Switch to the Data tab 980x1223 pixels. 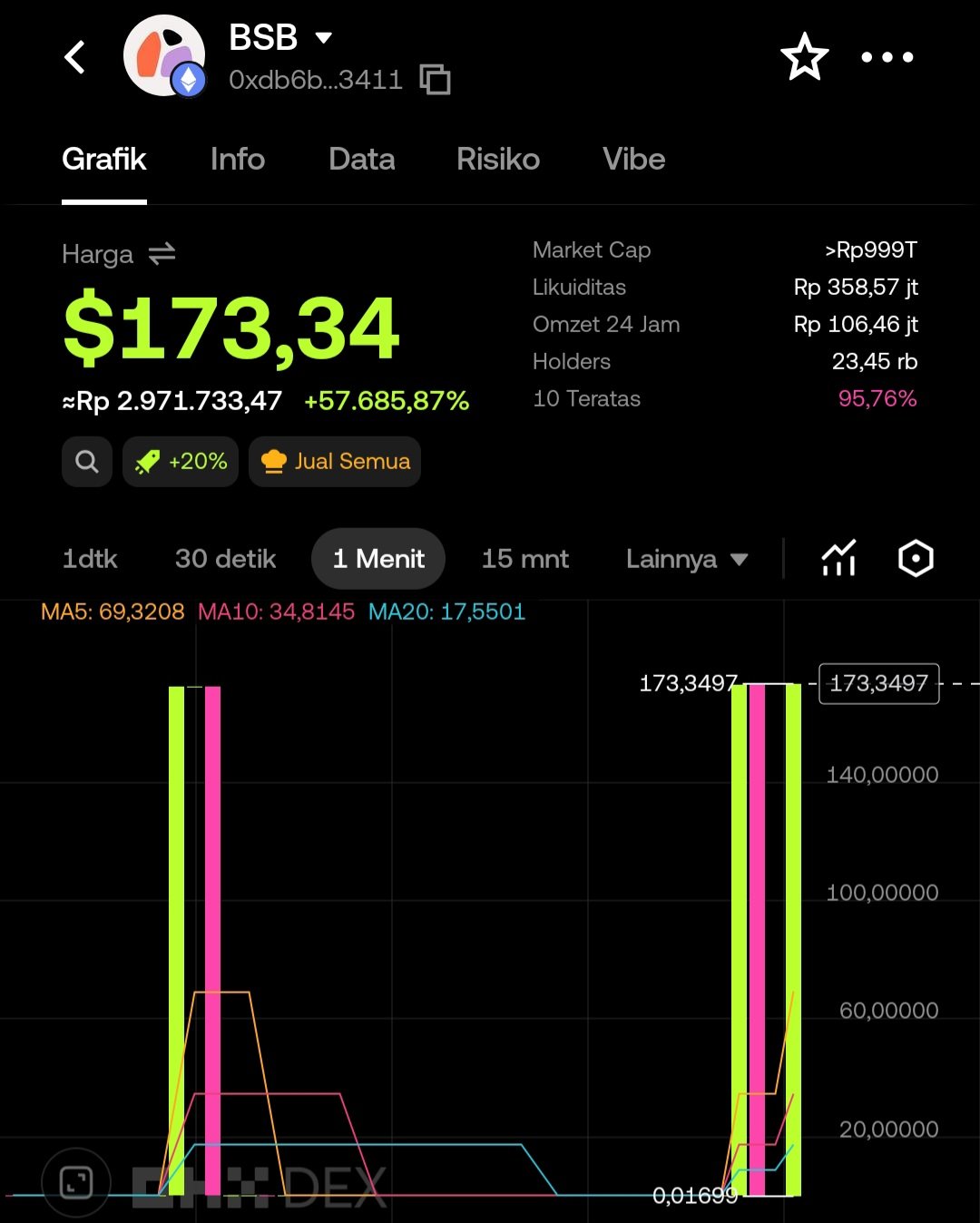(x=361, y=160)
